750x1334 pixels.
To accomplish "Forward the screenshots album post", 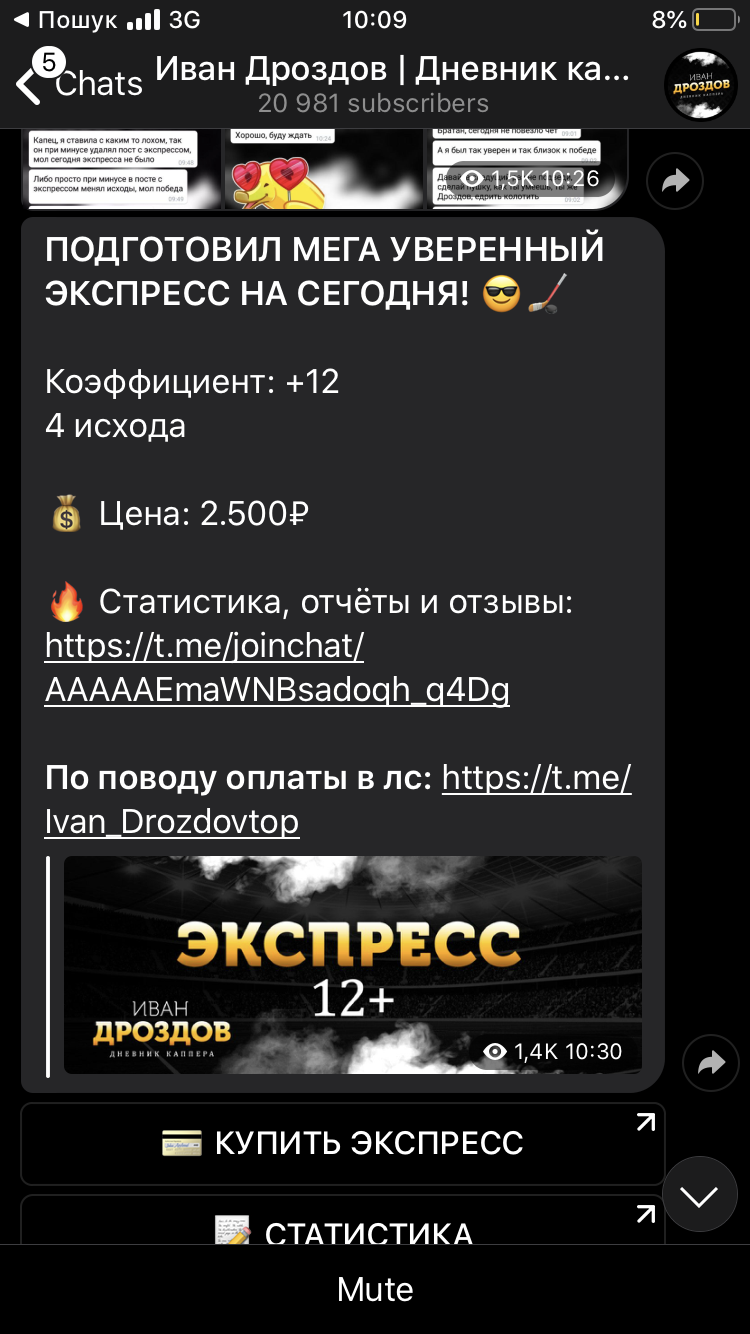I will [675, 181].
